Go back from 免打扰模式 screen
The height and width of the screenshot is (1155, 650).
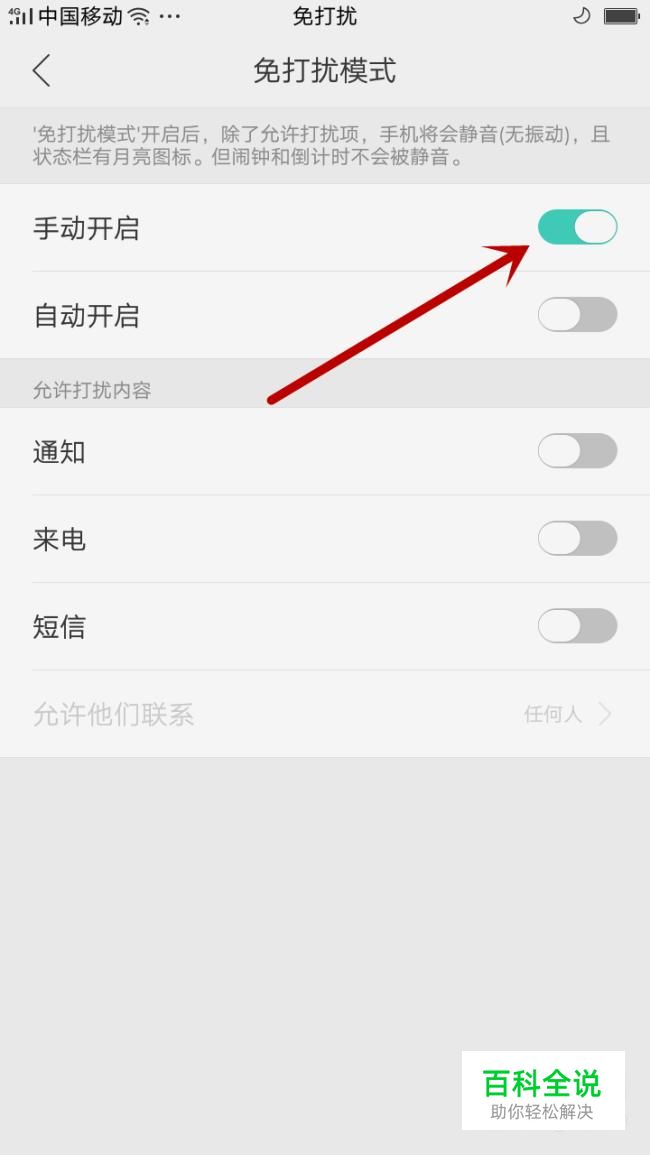[41, 71]
